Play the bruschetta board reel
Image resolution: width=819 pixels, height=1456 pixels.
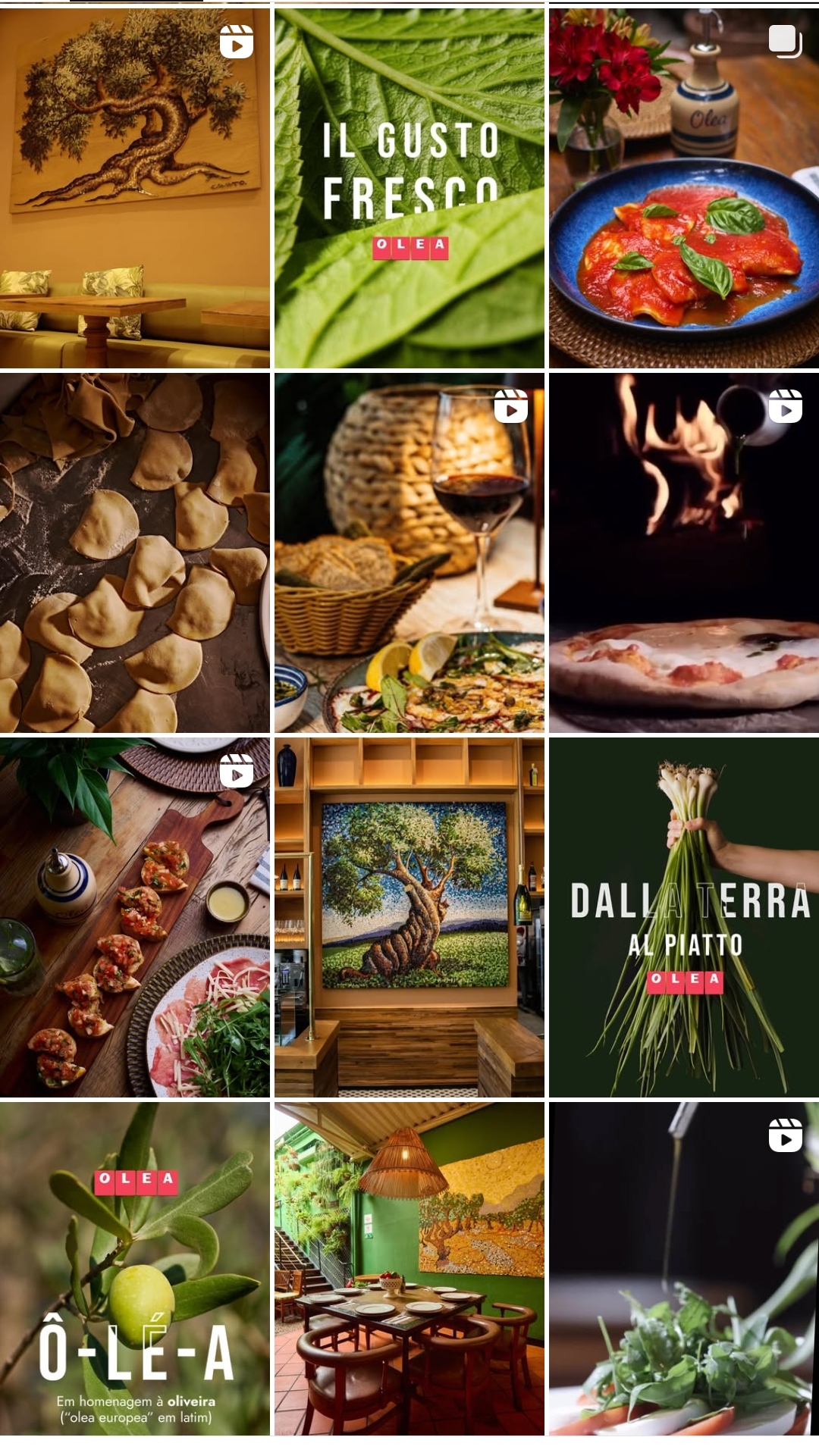[x=135, y=917]
